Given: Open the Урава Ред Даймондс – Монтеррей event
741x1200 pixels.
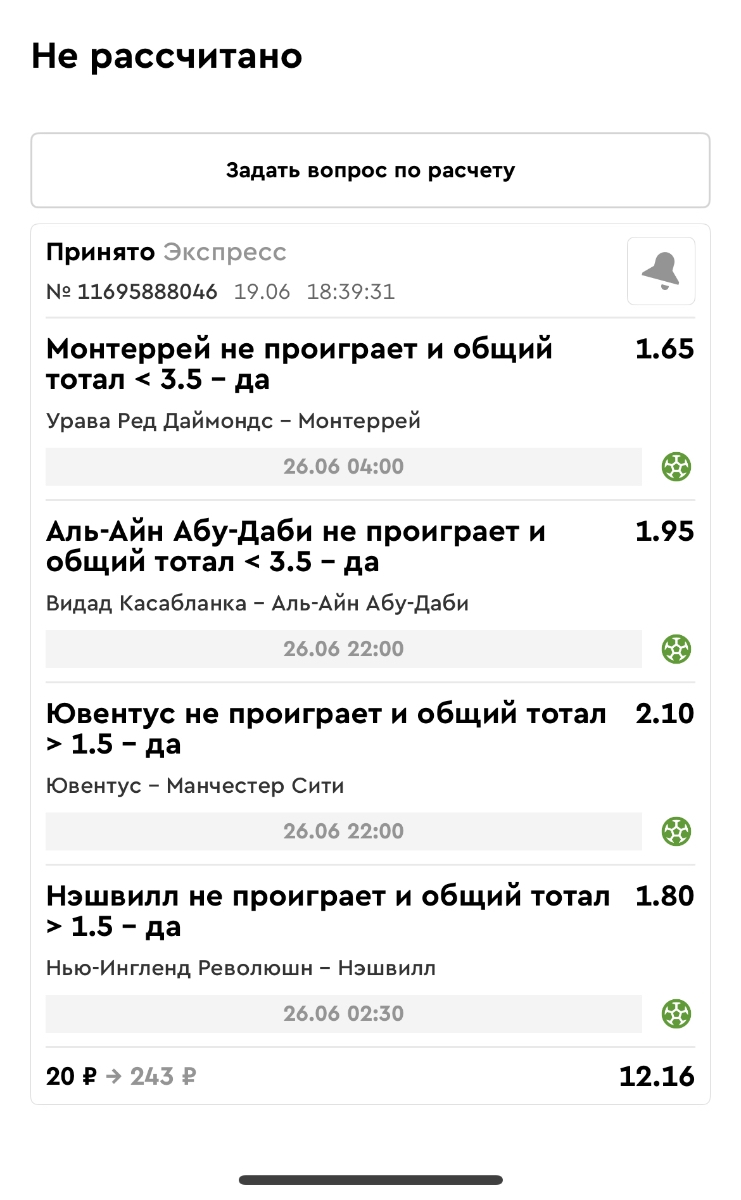Looking at the screenshot, I should 233,421.
